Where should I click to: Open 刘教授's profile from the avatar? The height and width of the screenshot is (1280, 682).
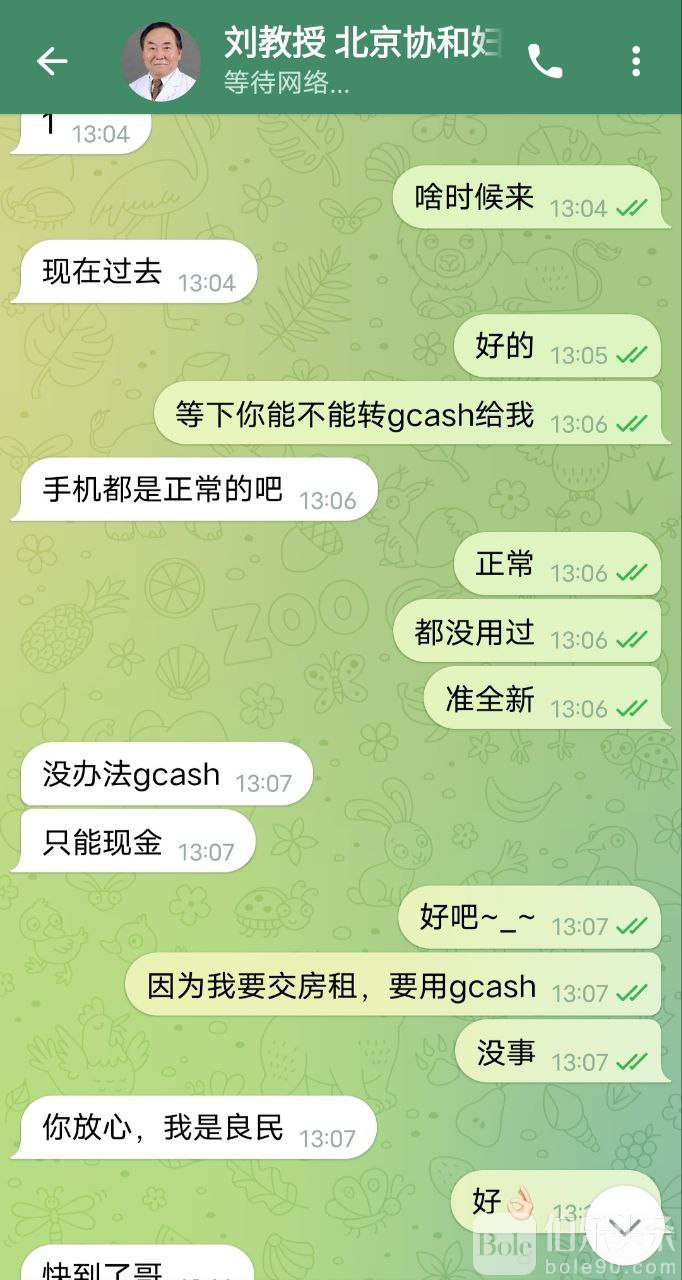click(x=160, y=62)
